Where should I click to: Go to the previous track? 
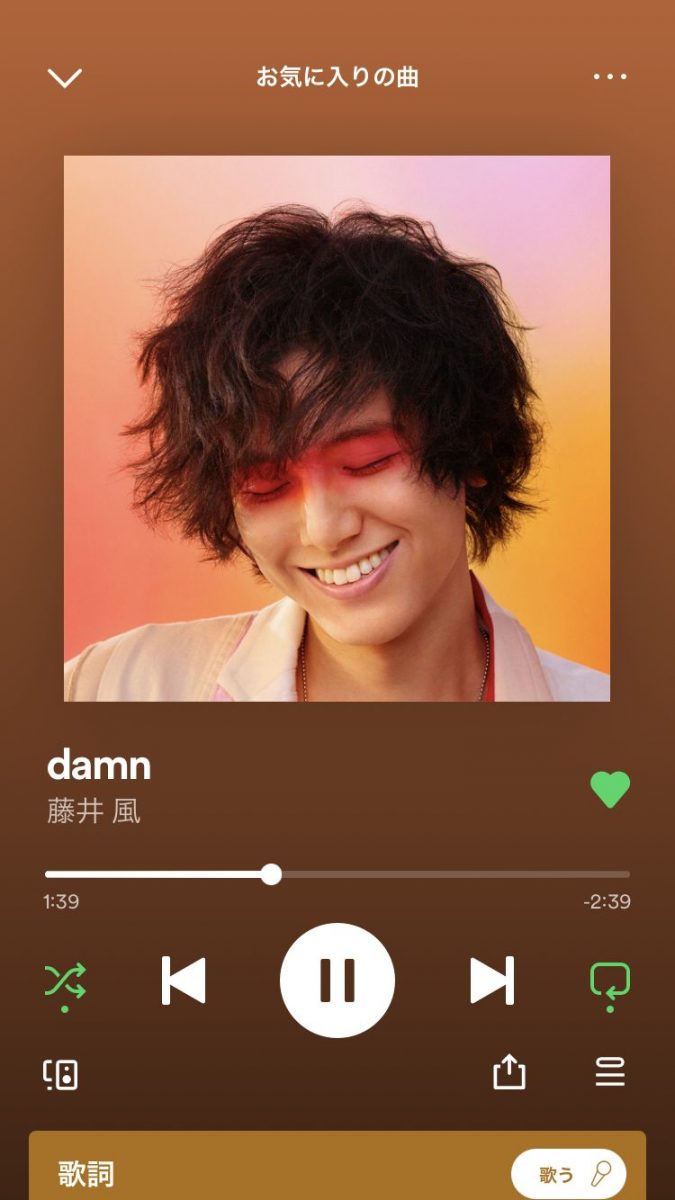184,980
